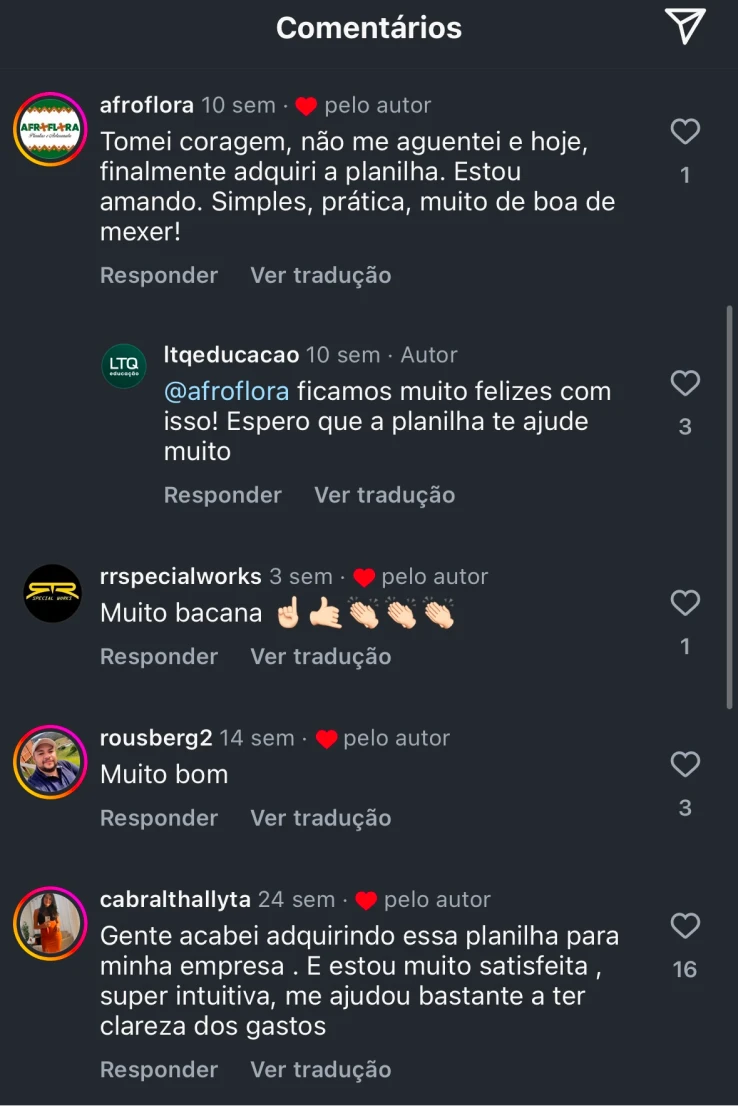Toggle the like heart on cabralthallyta's comment
This screenshot has width=738, height=1106.
(685, 926)
